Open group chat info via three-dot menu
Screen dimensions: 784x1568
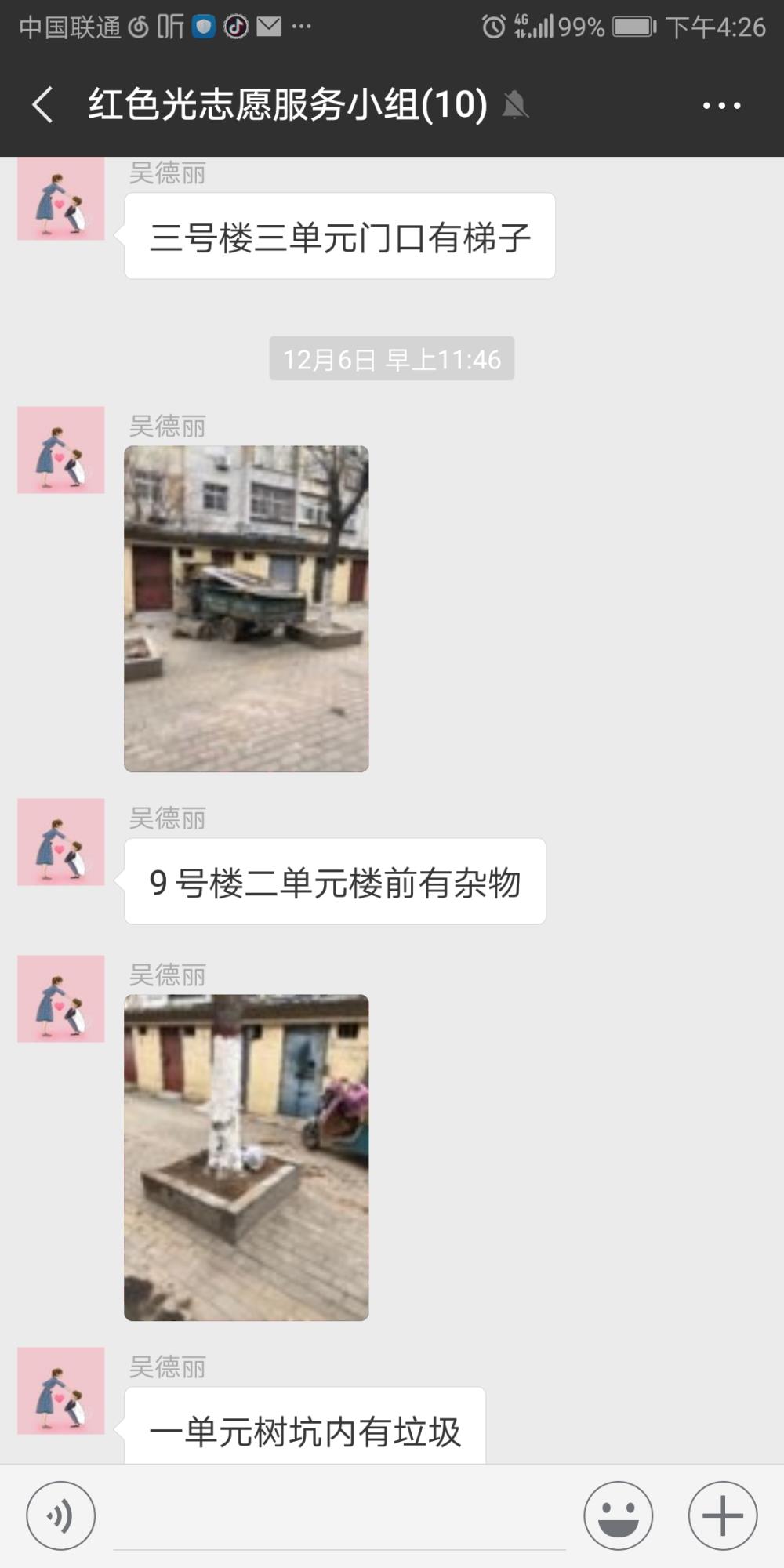(722, 105)
